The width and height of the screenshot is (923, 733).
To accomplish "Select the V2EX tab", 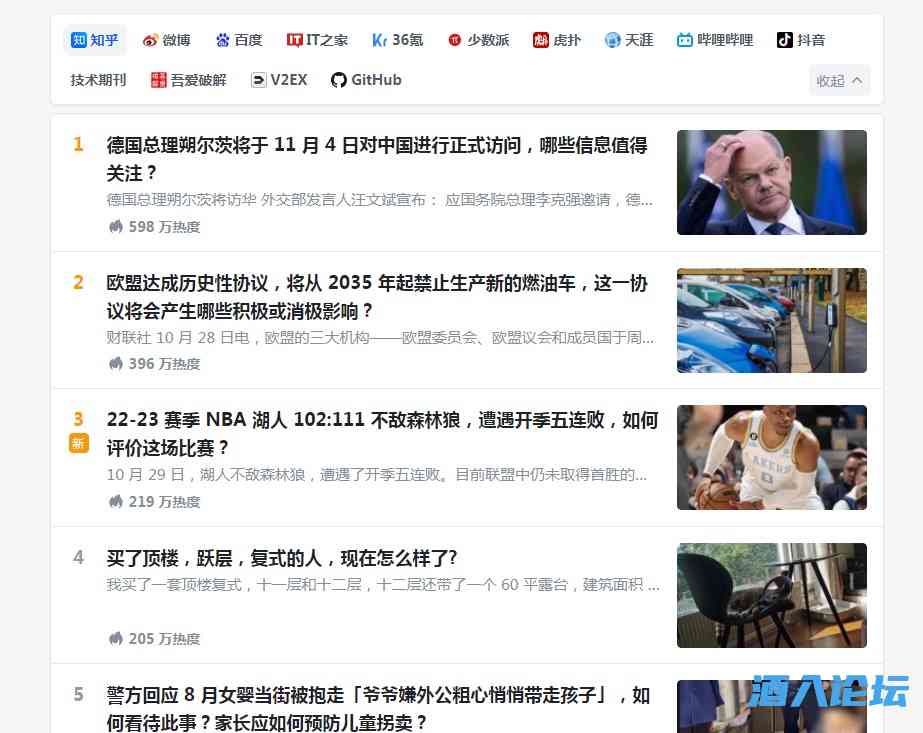I will (x=279, y=80).
